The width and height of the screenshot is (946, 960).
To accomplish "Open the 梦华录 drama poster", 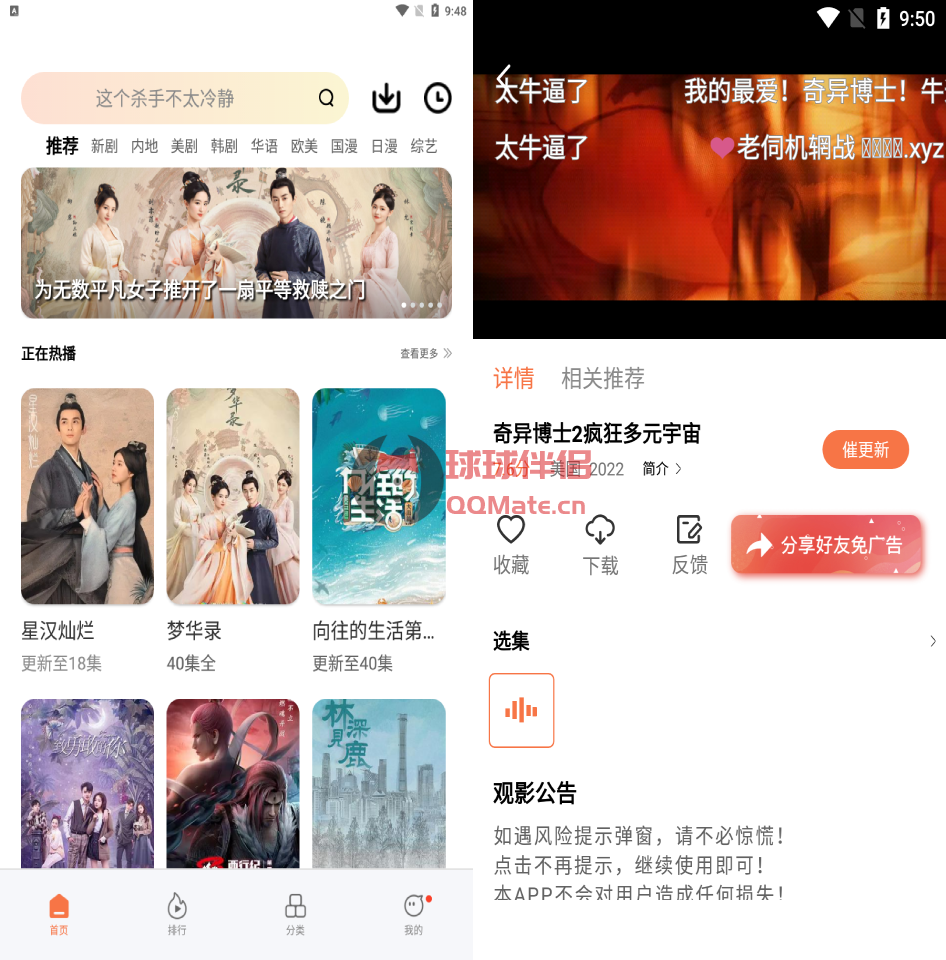I will pos(233,496).
